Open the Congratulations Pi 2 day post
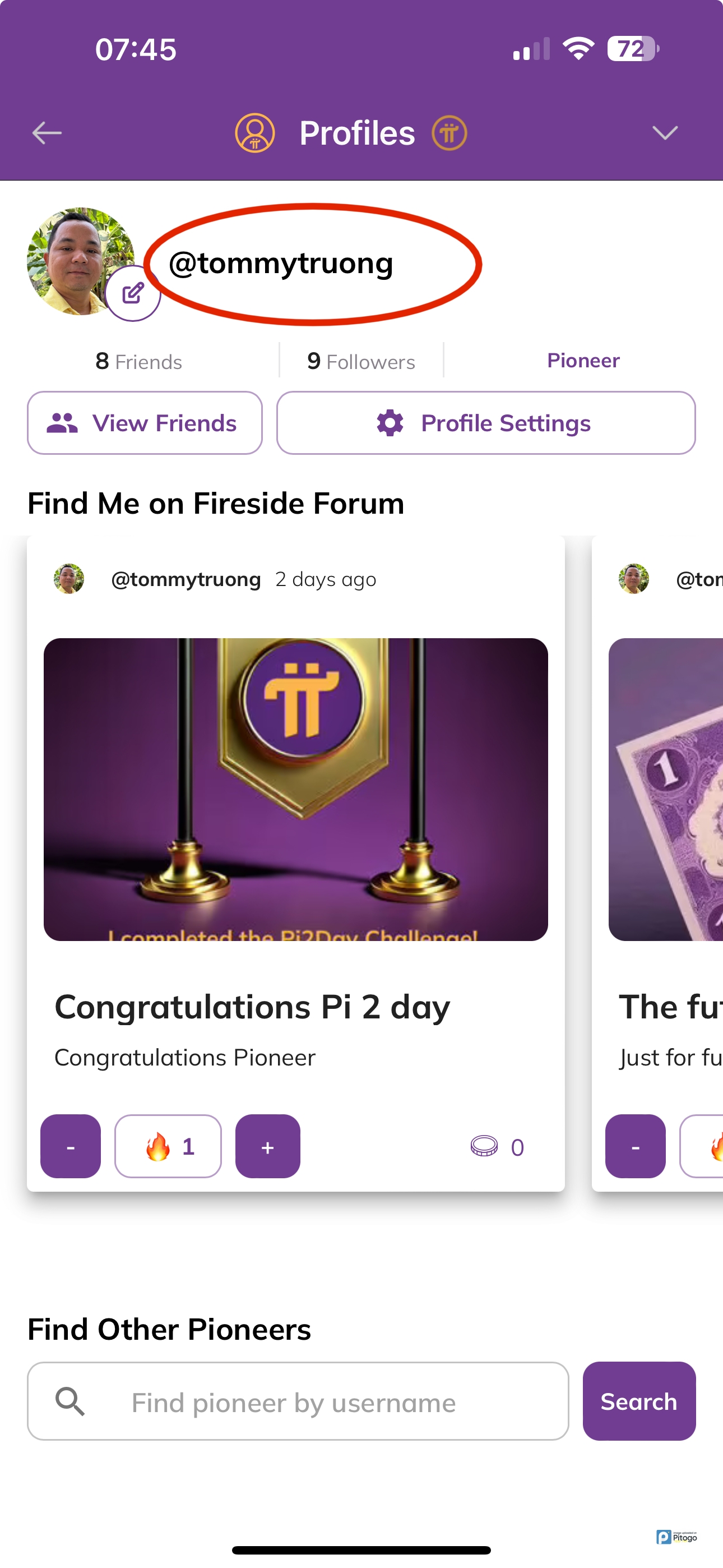This screenshot has height=1568, width=723. pyautogui.click(x=252, y=1007)
